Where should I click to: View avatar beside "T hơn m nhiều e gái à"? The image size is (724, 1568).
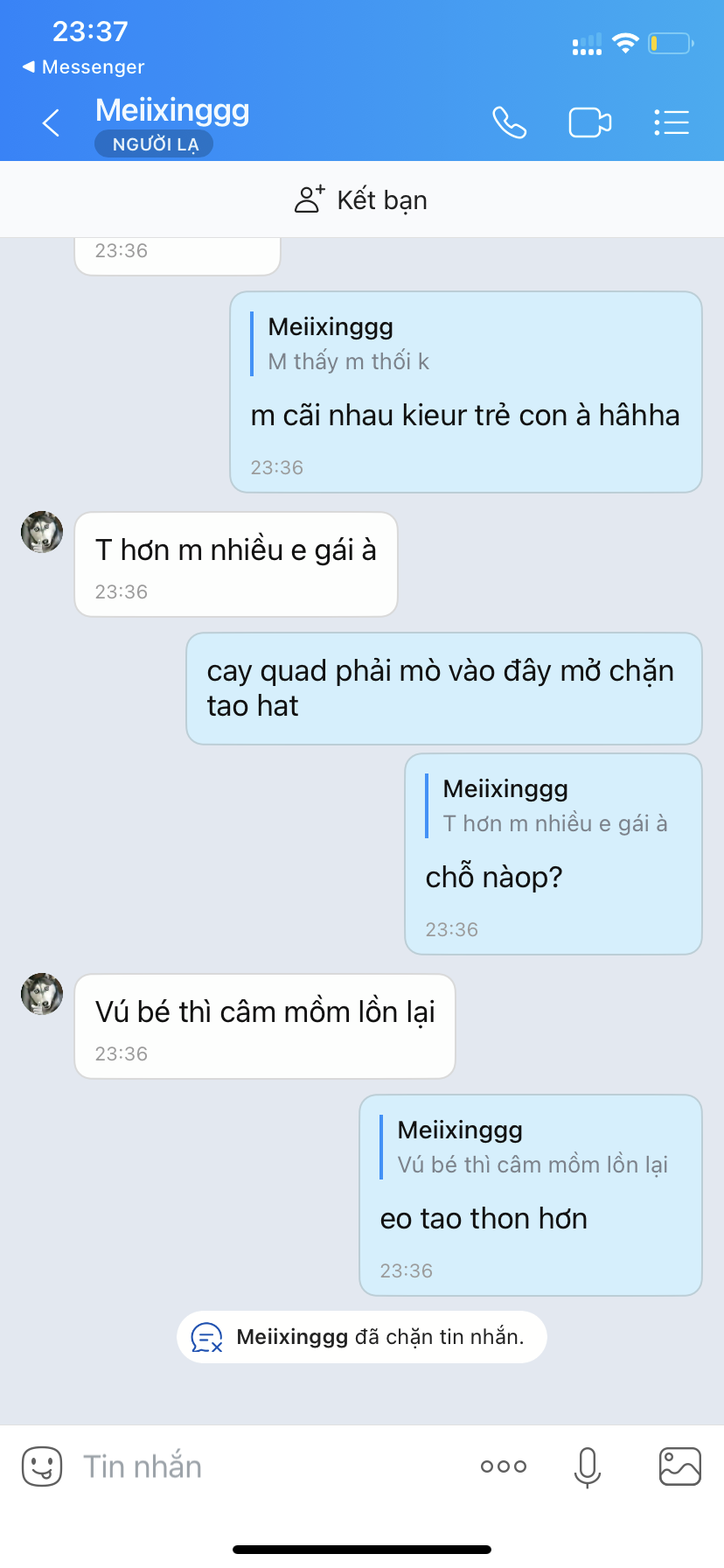click(x=42, y=532)
